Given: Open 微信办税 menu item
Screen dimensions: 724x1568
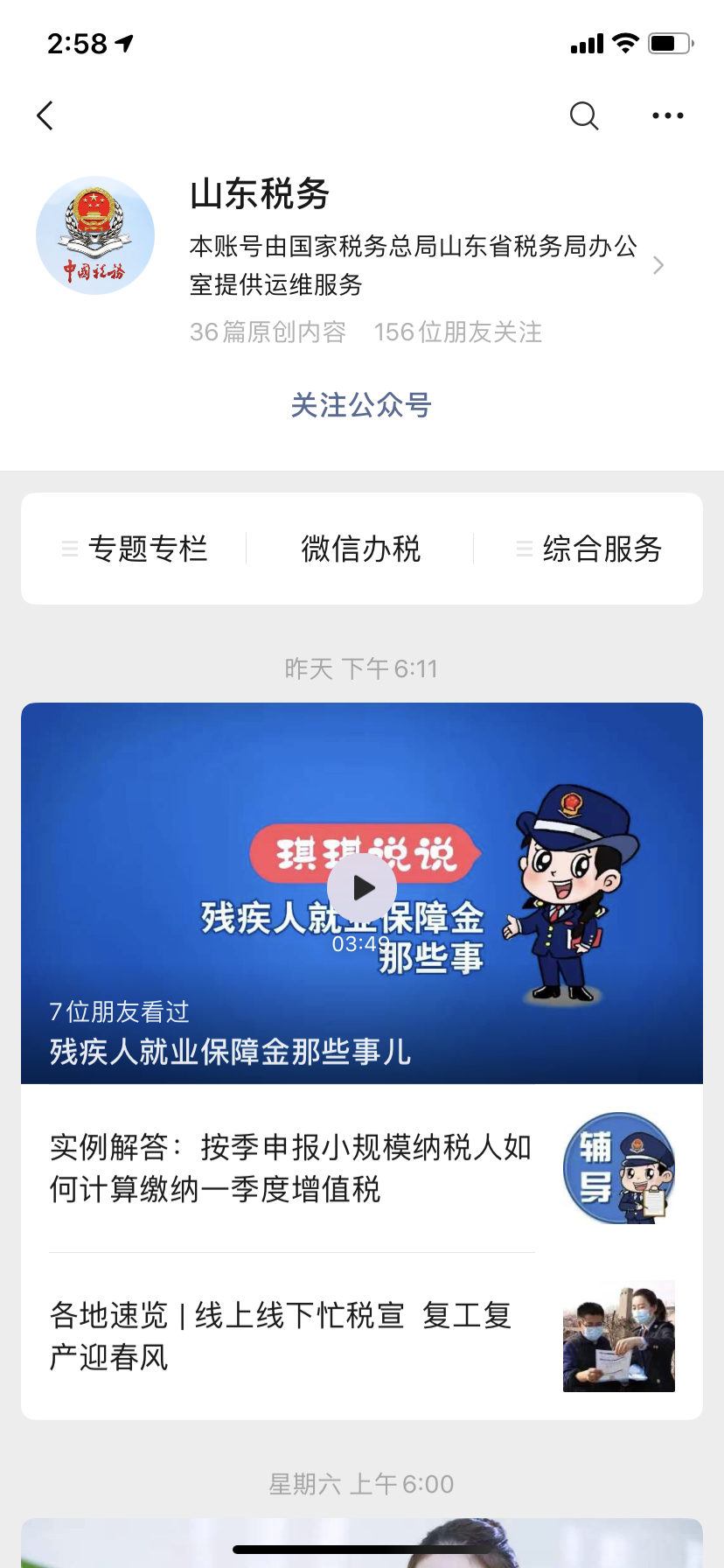Looking at the screenshot, I should [360, 549].
